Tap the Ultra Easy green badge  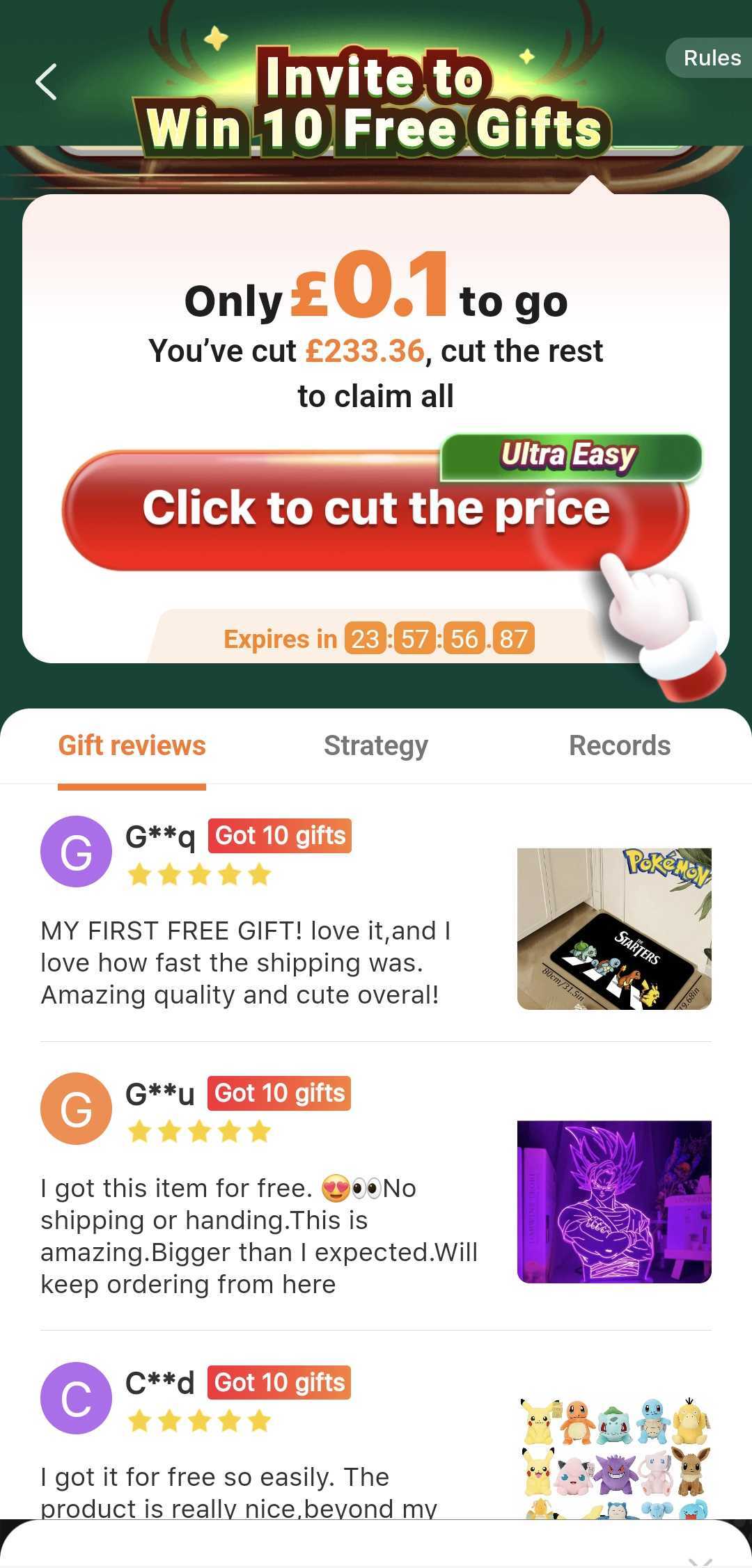(x=567, y=456)
